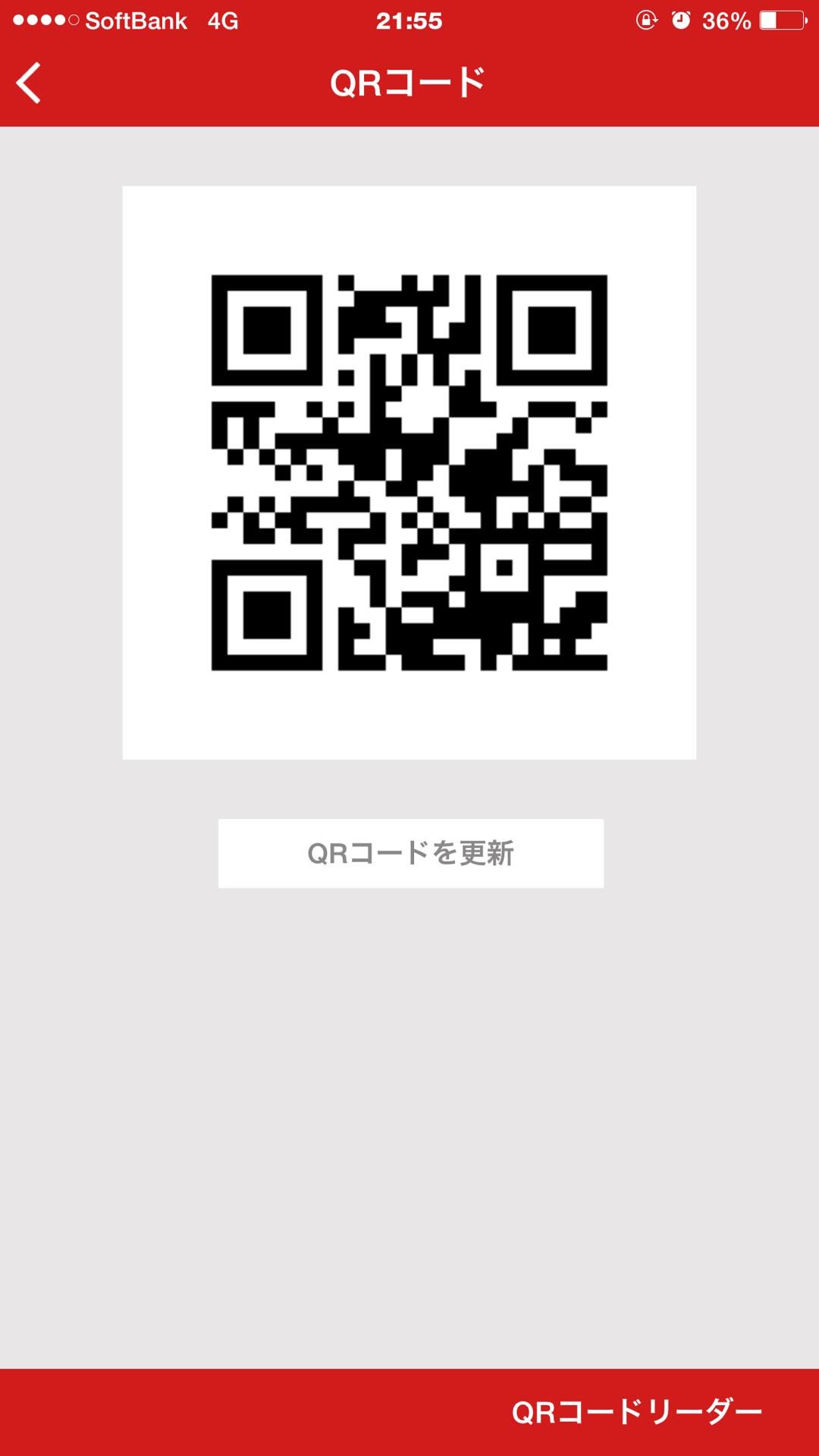The height and width of the screenshot is (1456, 819).
Task: Tap the center of the QR code pattern
Action: pos(409,470)
